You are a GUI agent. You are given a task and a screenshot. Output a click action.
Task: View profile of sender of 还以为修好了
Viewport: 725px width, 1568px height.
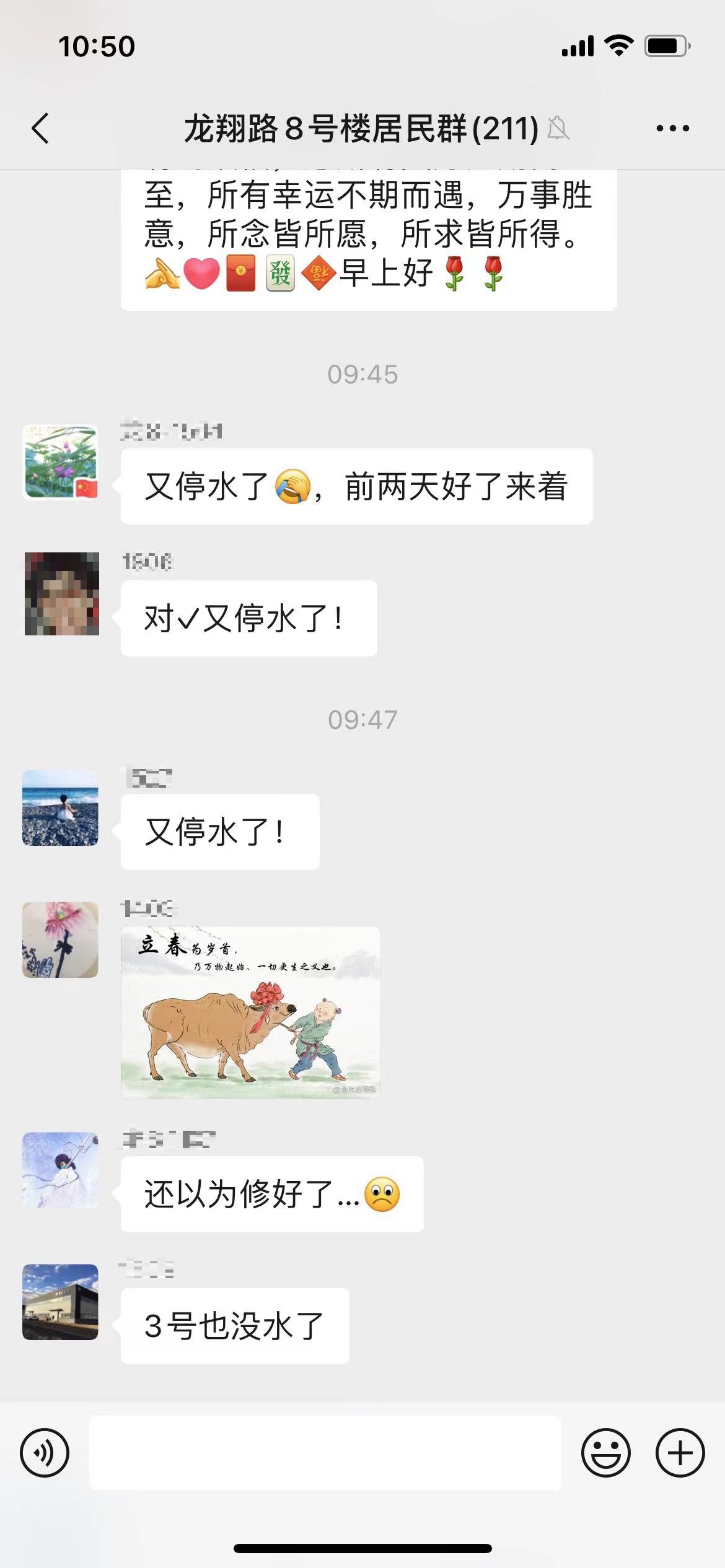pyautogui.click(x=60, y=1170)
